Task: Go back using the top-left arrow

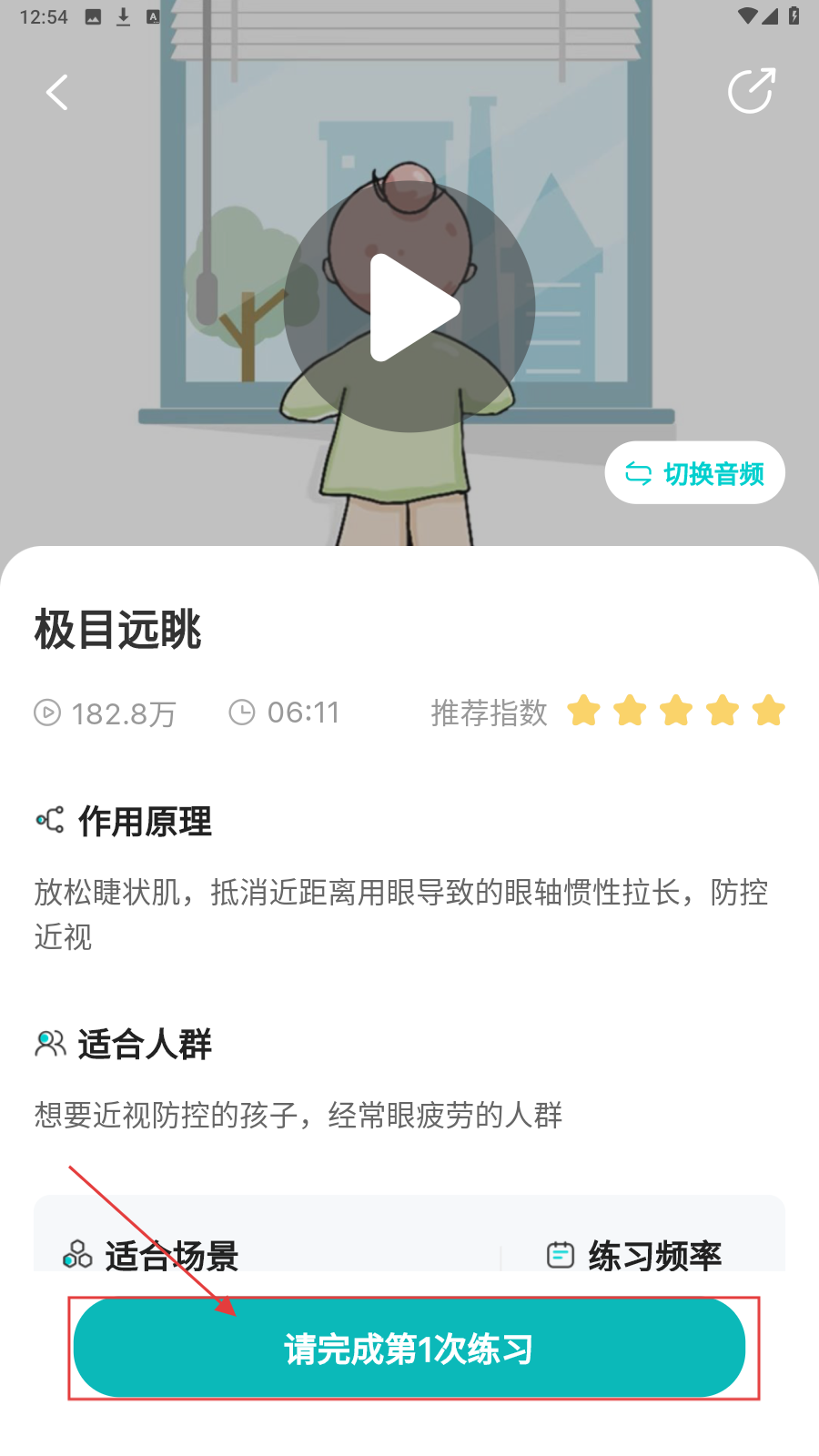Action: coord(57,92)
